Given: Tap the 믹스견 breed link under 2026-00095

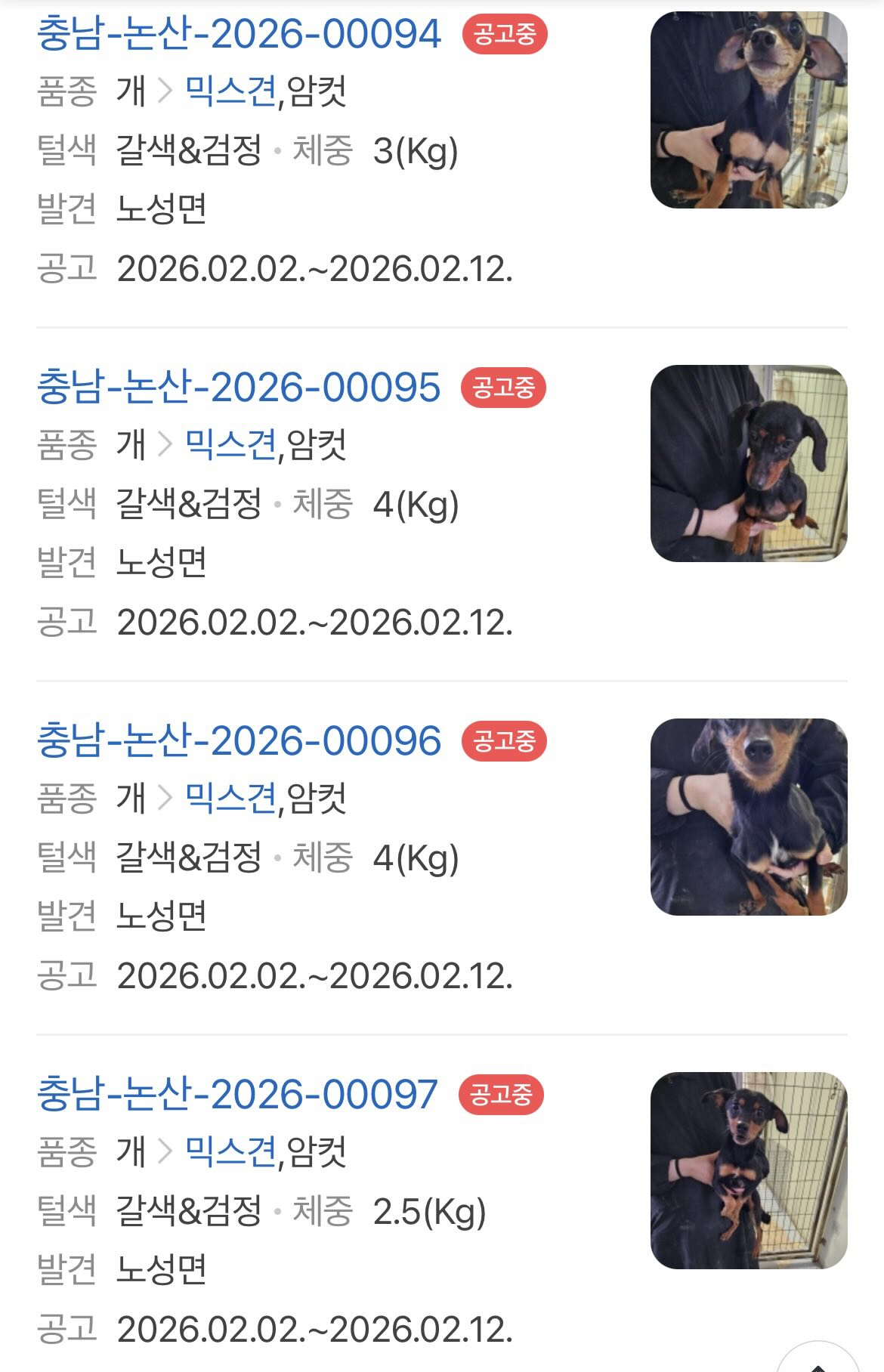Looking at the screenshot, I should tap(230, 445).
